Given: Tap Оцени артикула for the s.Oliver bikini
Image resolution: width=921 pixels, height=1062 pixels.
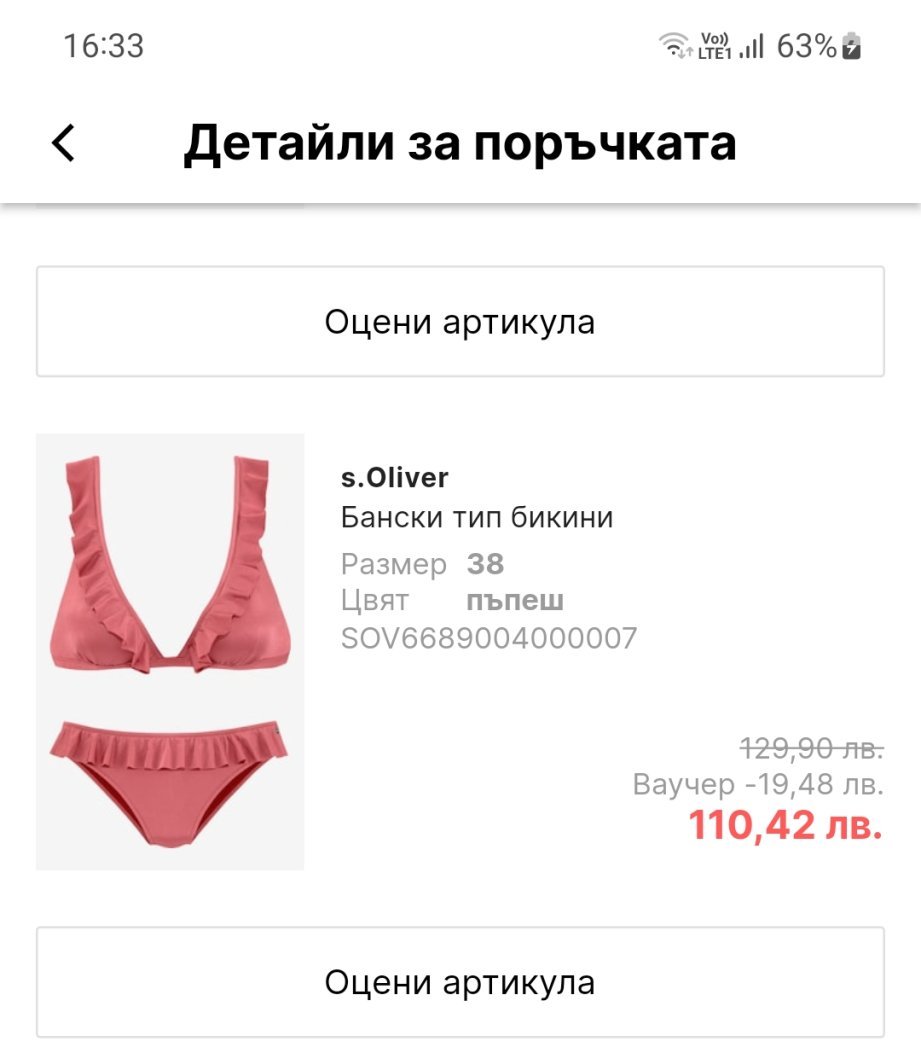Looking at the screenshot, I should (460, 981).
